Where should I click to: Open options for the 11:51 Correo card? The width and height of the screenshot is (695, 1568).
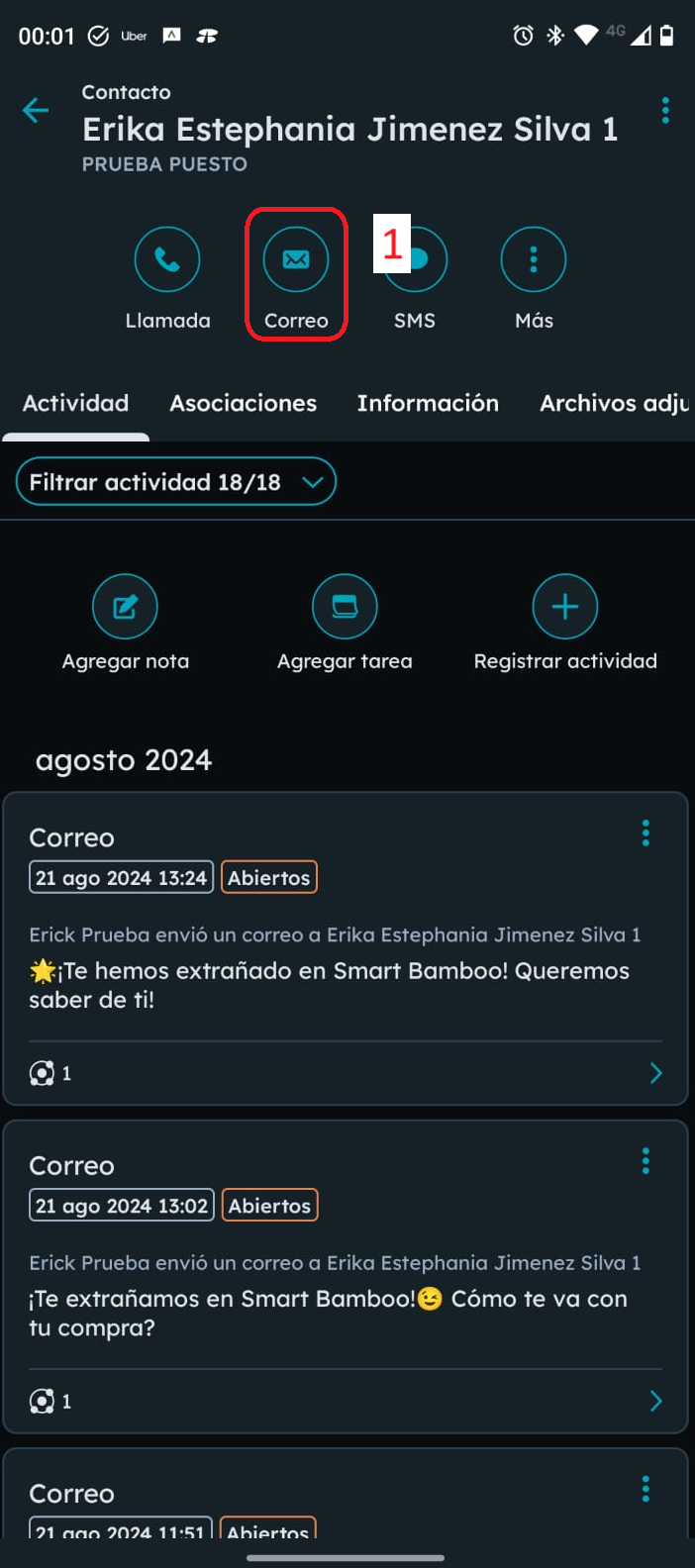tap(645, 1489)
